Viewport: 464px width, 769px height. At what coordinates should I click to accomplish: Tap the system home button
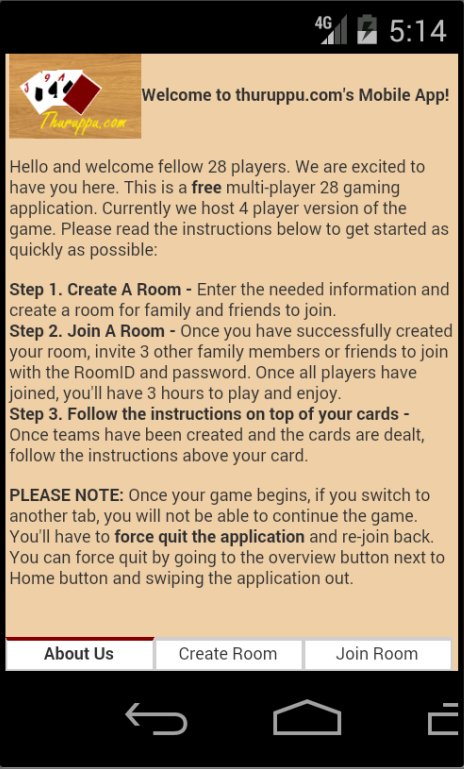(307, 718)
